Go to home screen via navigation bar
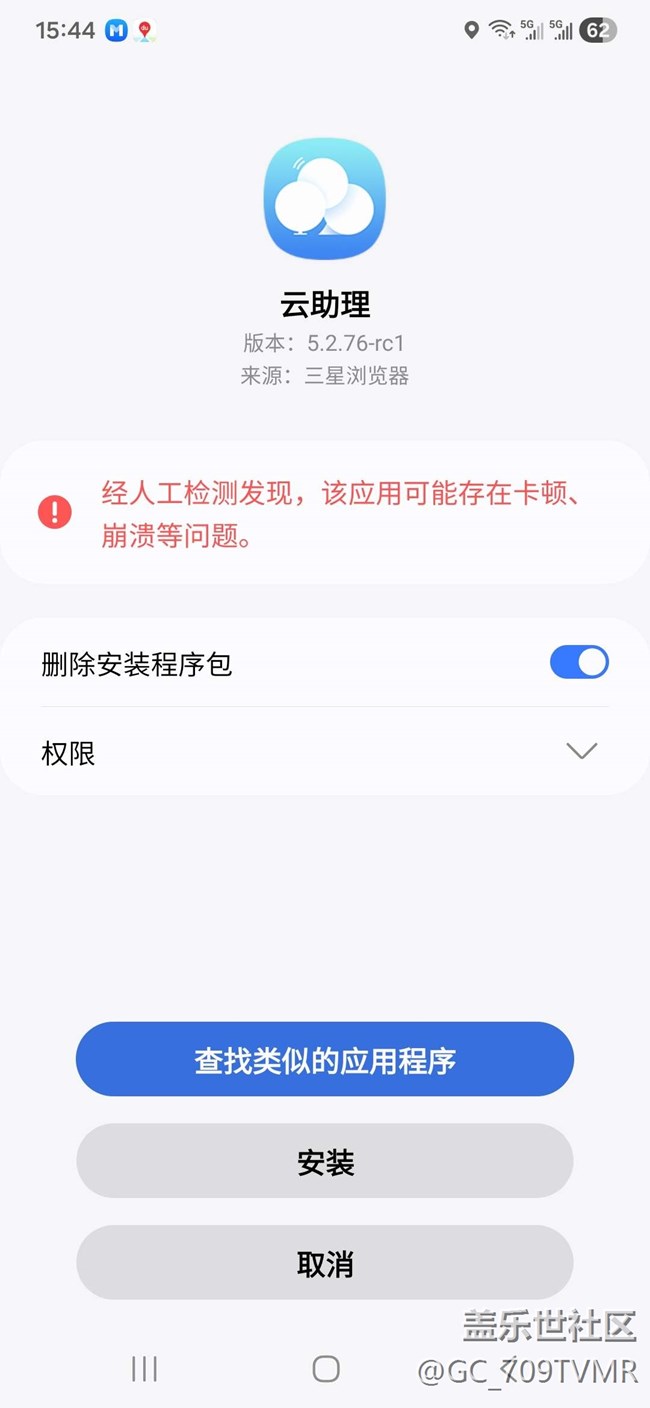Viewport: 650px width, 1408px height. [x=326, y=1369]
